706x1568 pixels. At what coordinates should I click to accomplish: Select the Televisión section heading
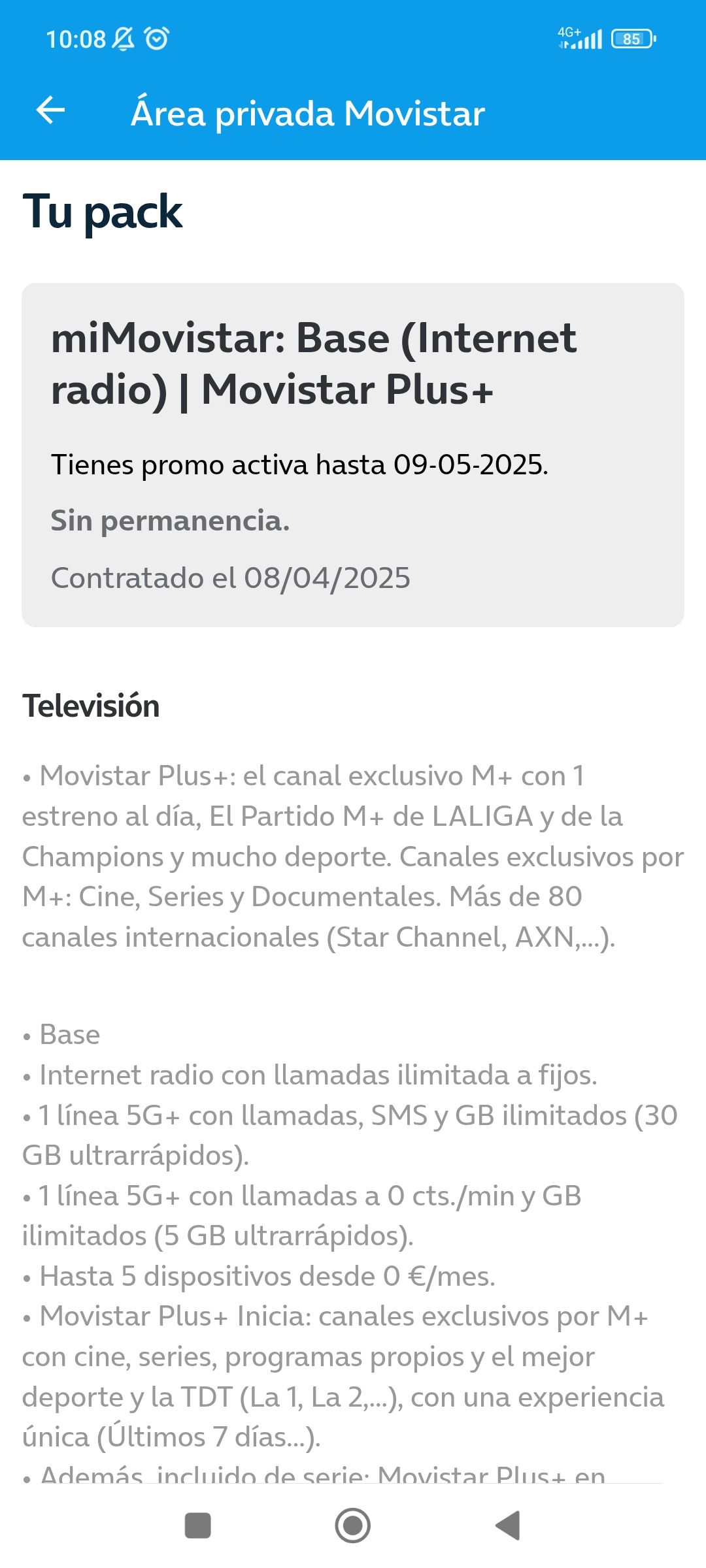click(92, 707)
